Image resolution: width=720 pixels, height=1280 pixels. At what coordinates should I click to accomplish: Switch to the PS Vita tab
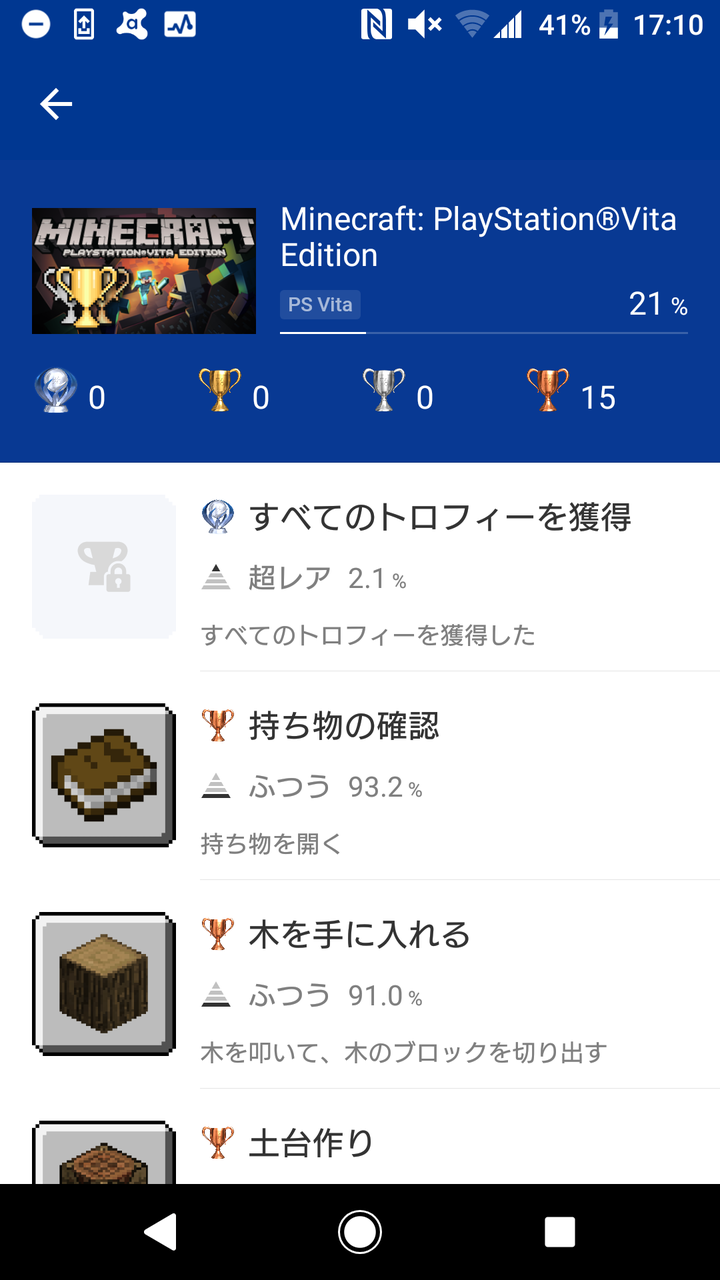(320, 304)
